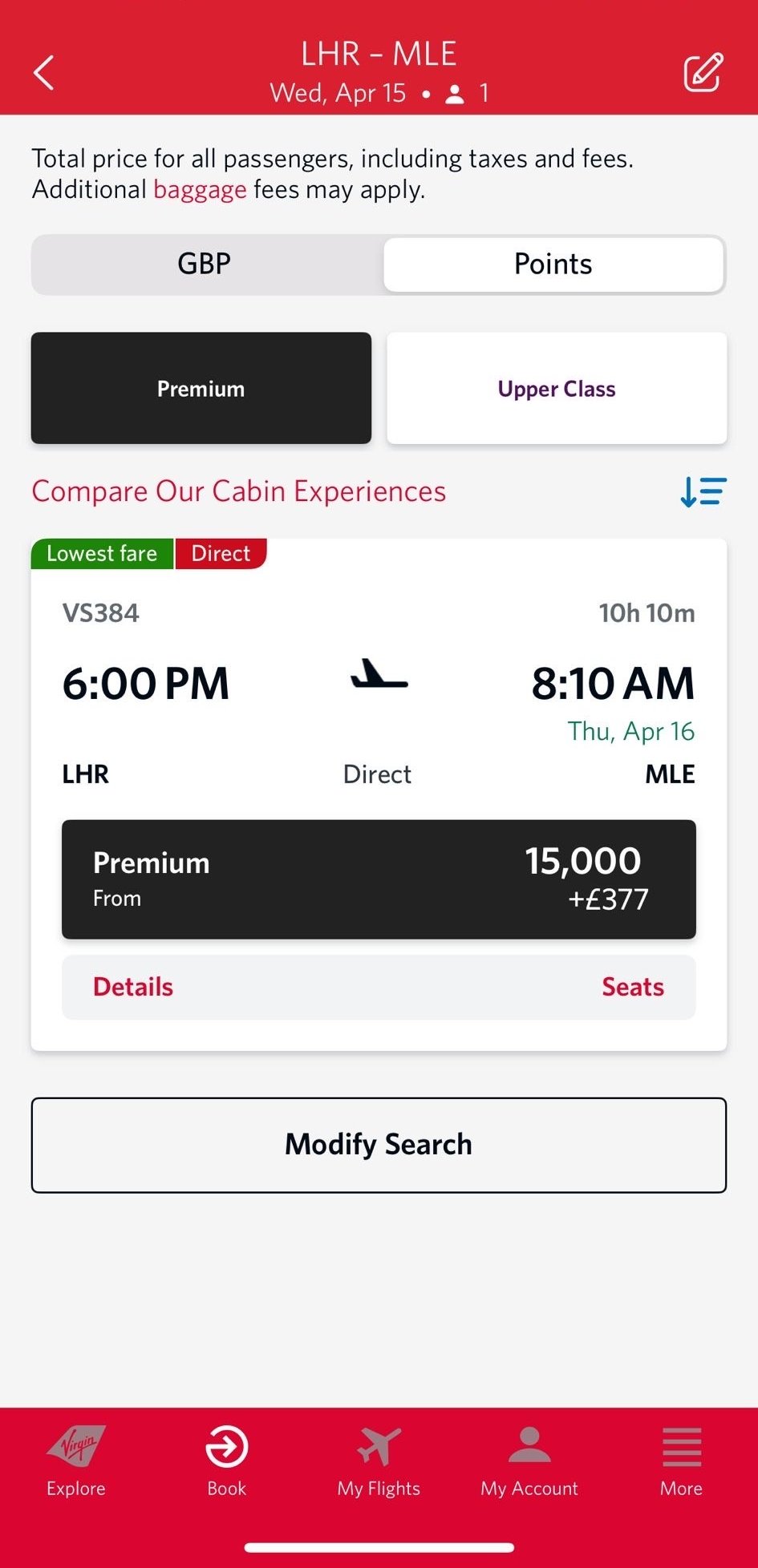Choose the Premium fare for 15,000 points
This screenshot has width=758, height=1568.
pos(379,879)
